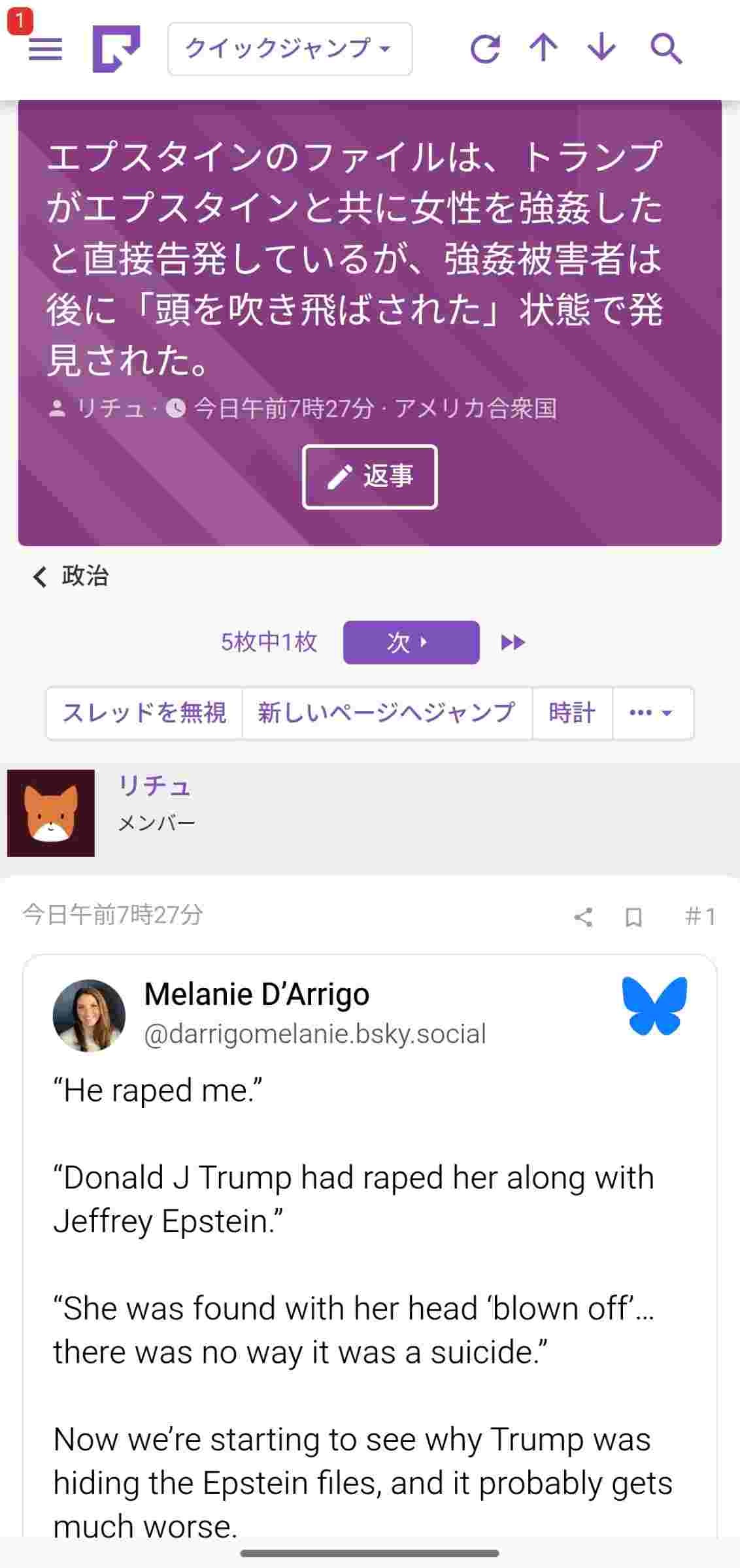Tap the 返事 reply button
Viewport: 740px width, 1568px height.
(x=369, y=476)
